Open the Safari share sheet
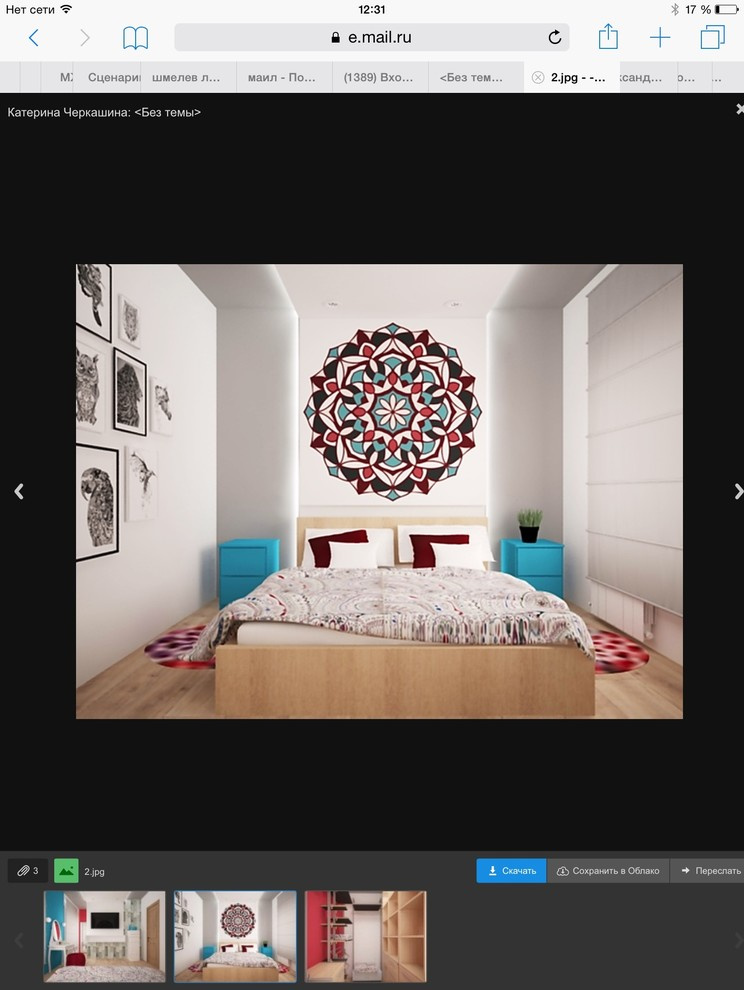 click(x=608, y=38)
